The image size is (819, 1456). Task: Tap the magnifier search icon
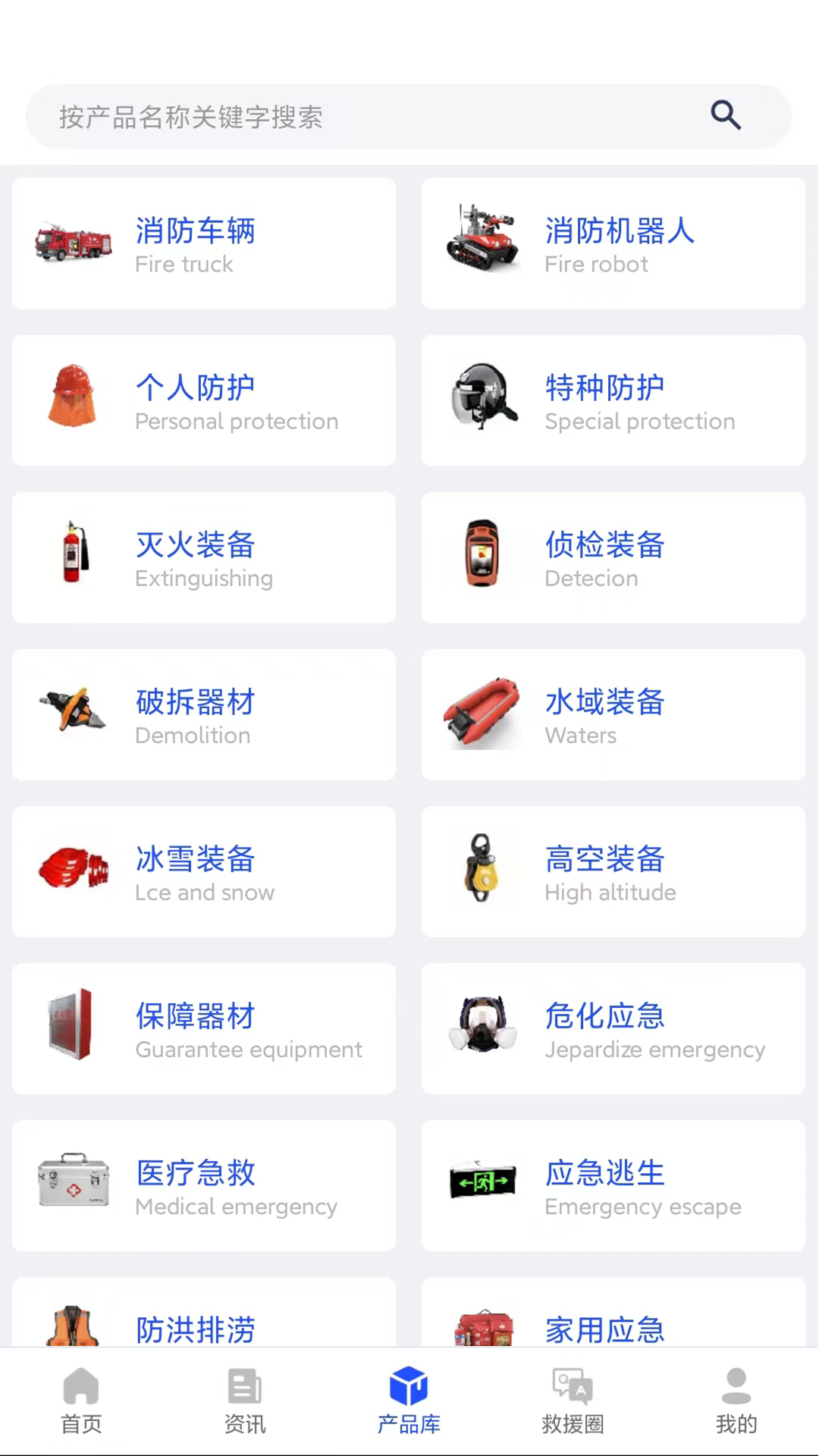point(725,116)
